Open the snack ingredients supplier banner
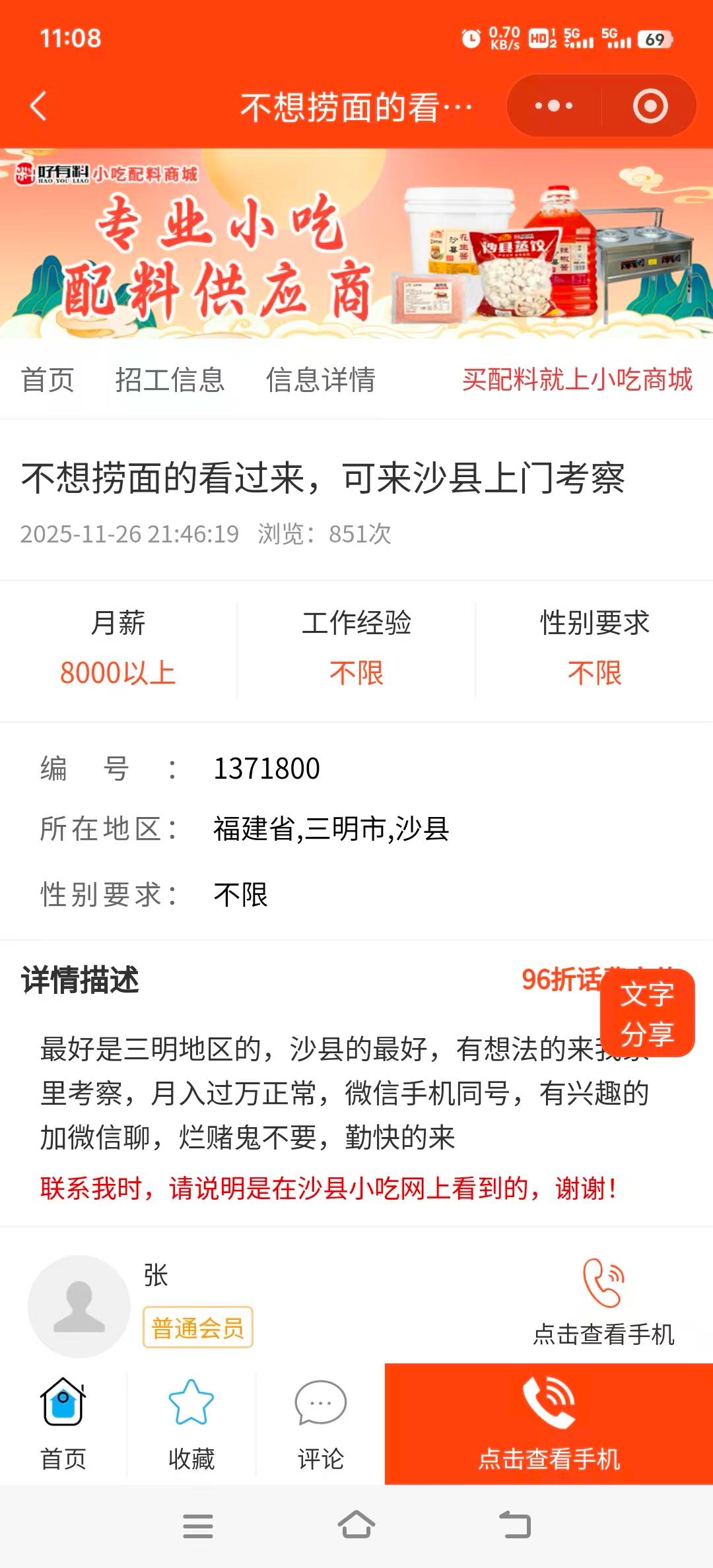The height and width of the screenshot is (1568, 713). (356, 244)
